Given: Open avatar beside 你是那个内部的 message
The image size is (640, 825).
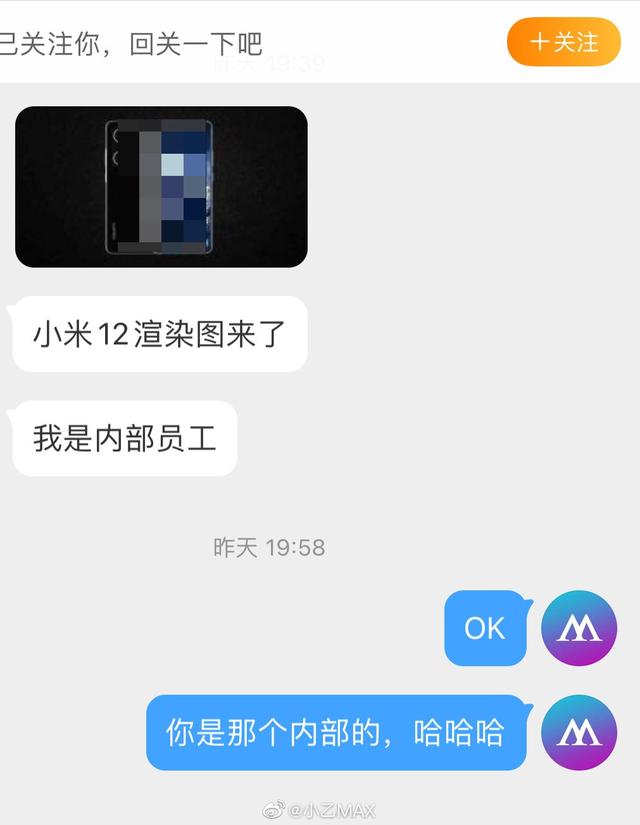Looking at the screenshot, I should (x=578, y=732).
